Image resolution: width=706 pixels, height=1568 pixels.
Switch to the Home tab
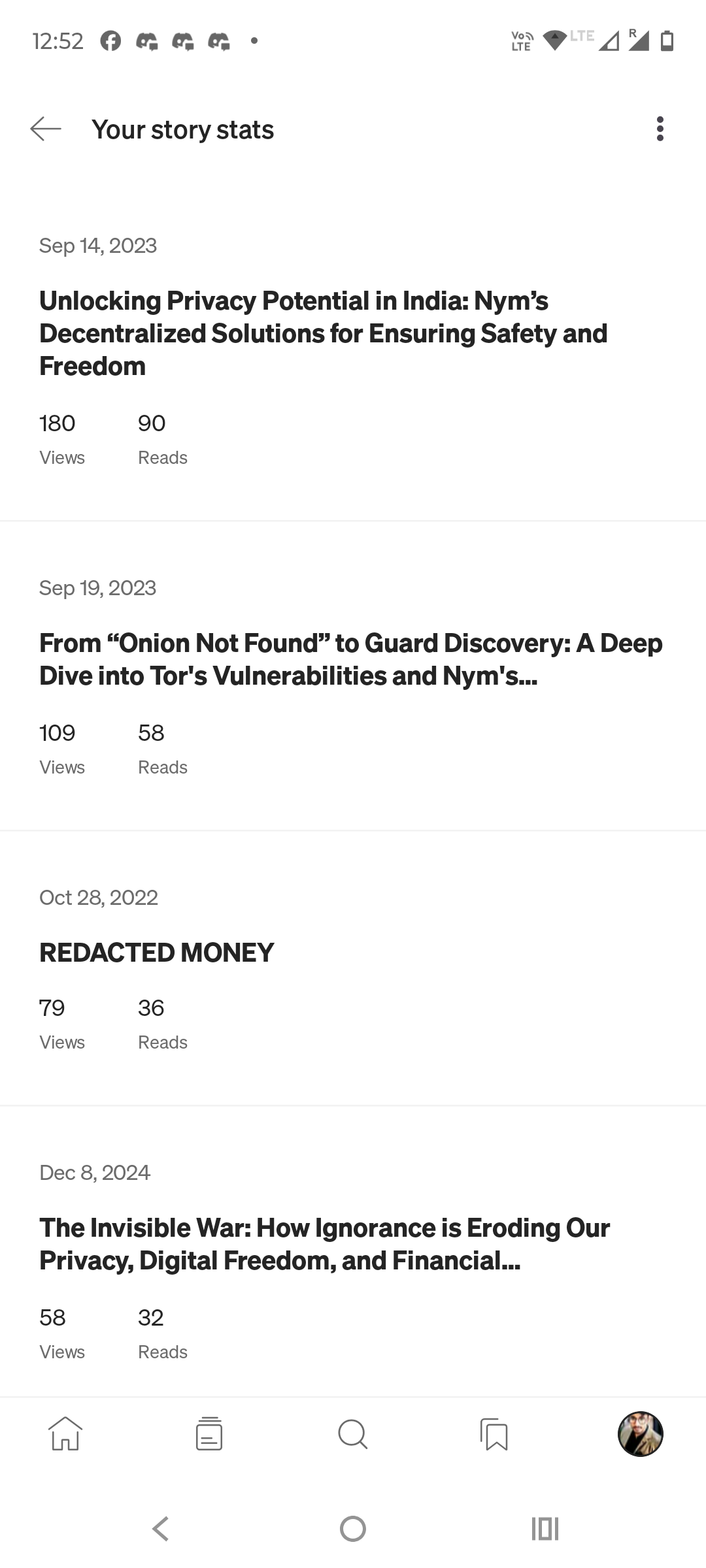(x=65, y=1434)
